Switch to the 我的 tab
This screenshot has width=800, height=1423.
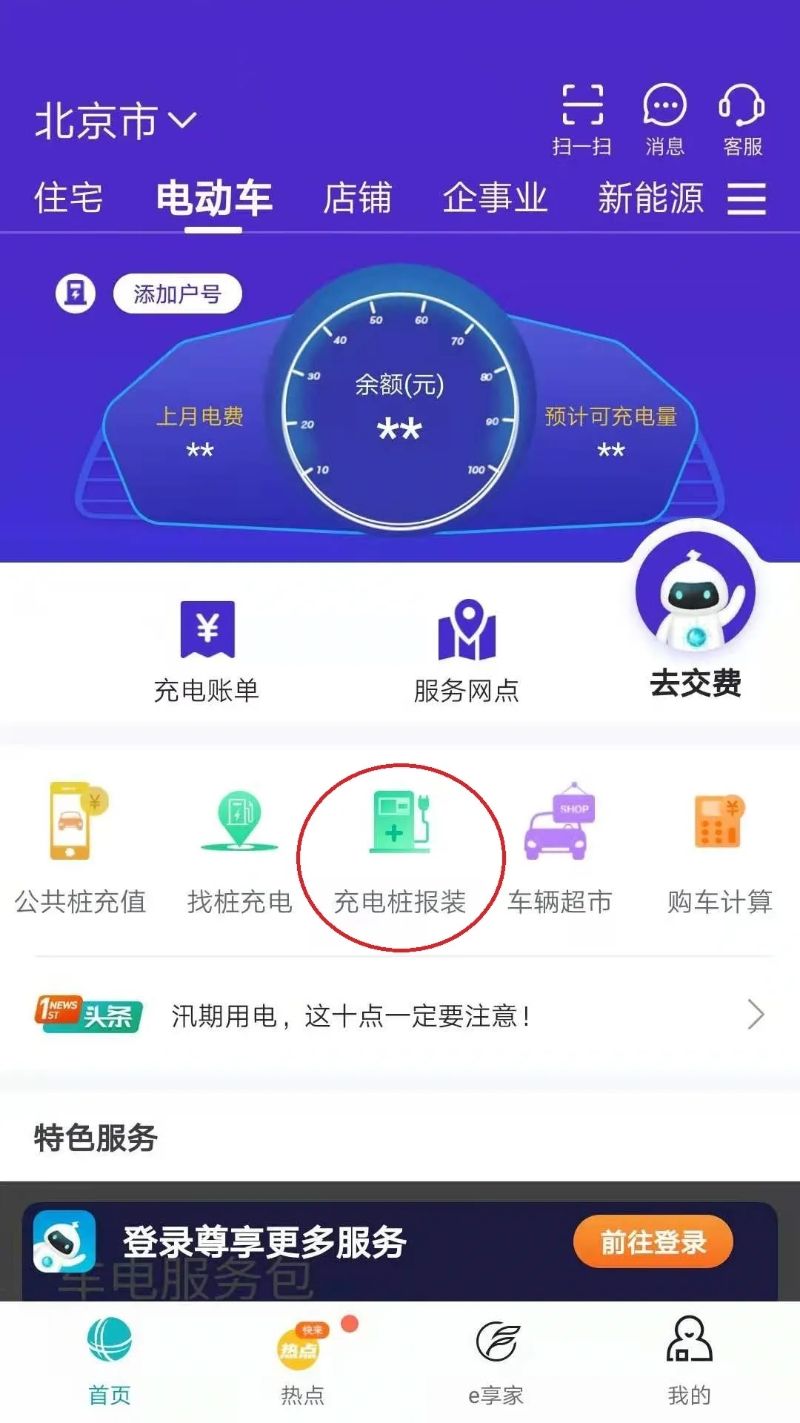point(689,1360)
